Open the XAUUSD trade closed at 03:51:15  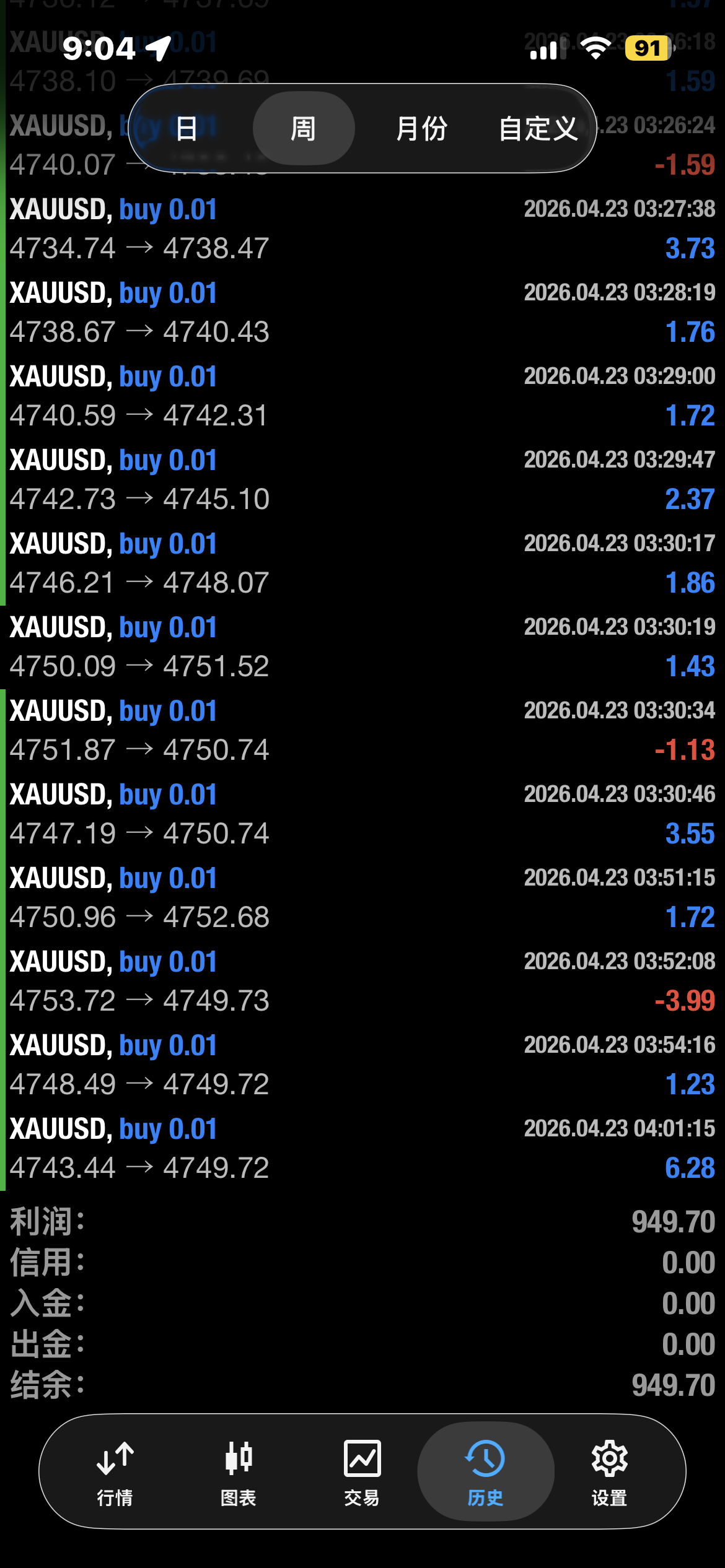click(362, 898)
